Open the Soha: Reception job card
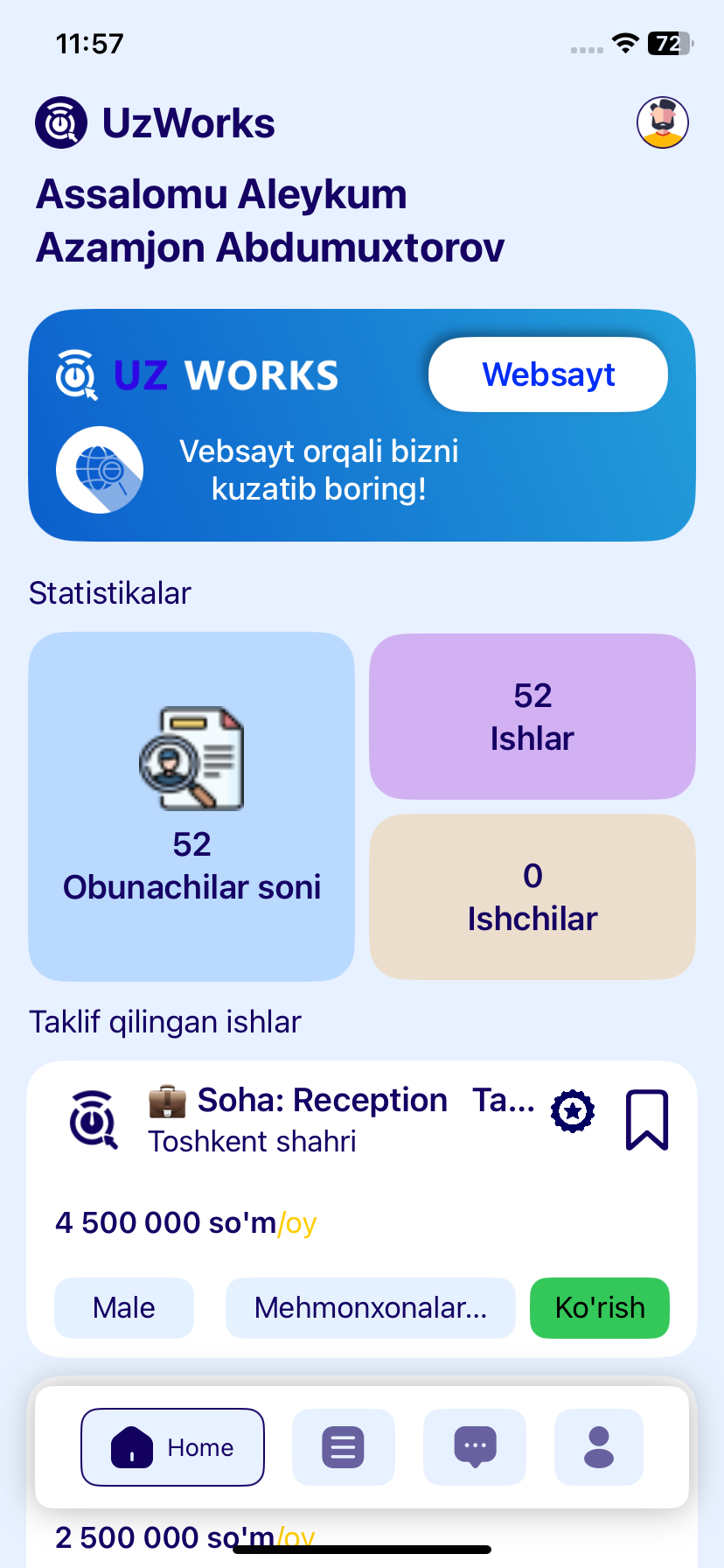Screen dimensions: 724x1568 tap(341, 1101)
